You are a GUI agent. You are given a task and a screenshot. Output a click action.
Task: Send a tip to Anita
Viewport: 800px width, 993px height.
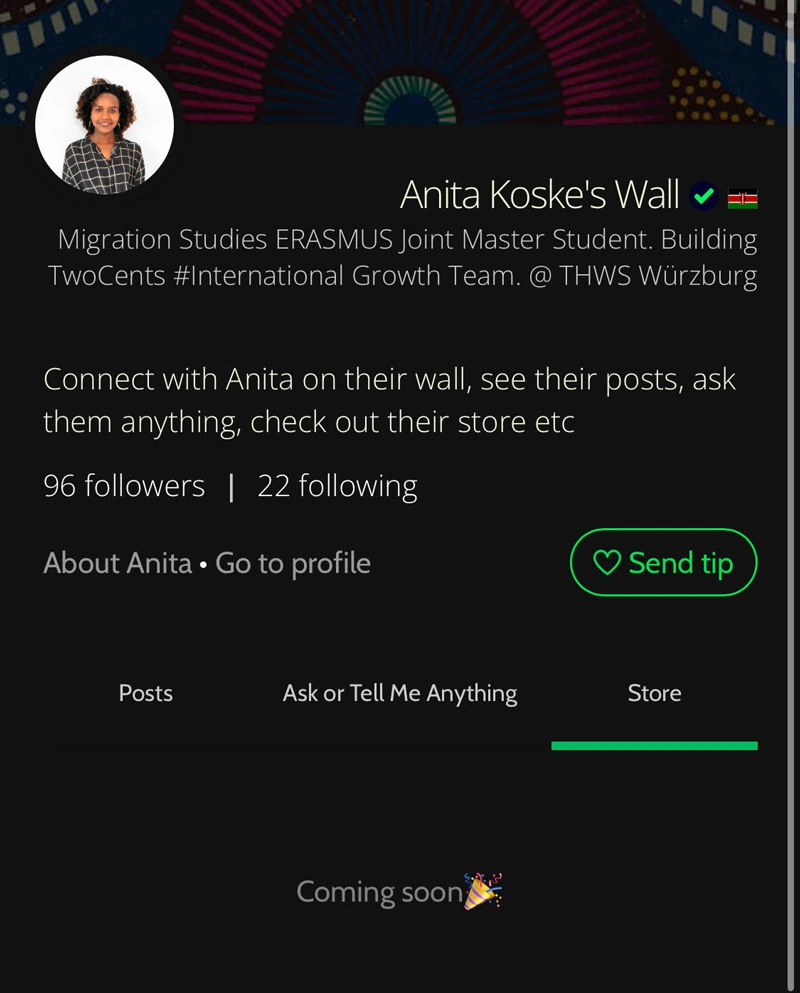(x=663, y=563)
